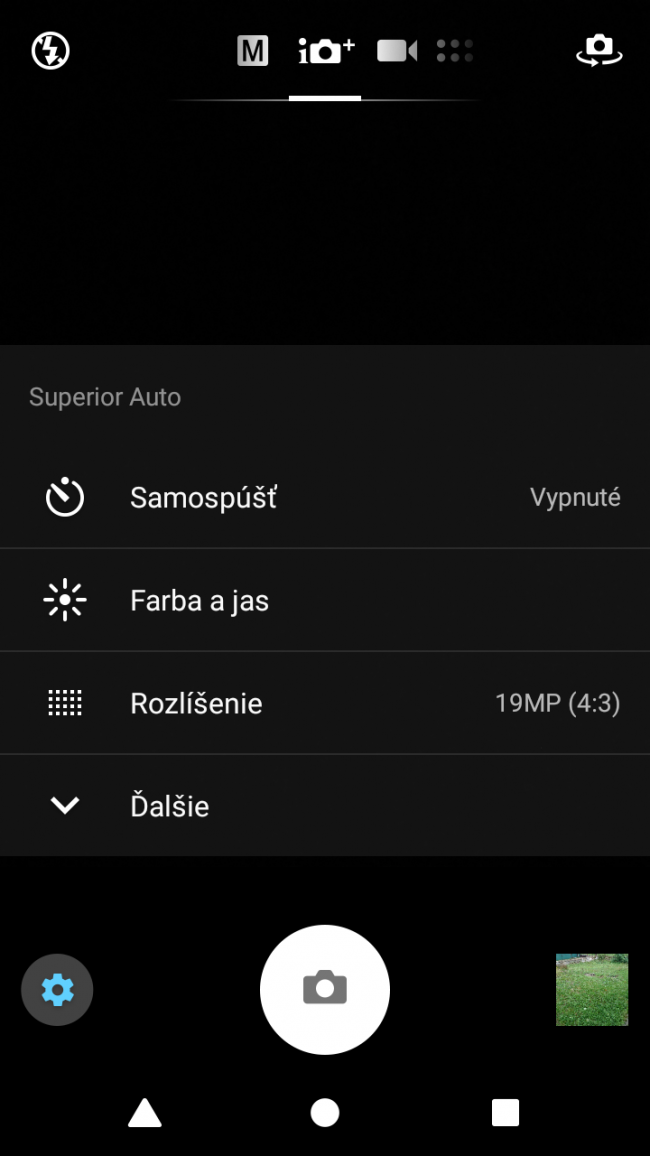Open Samospúšť timer setting
The height and width of the screenshot is (1156, 650).
pos(325,498)
